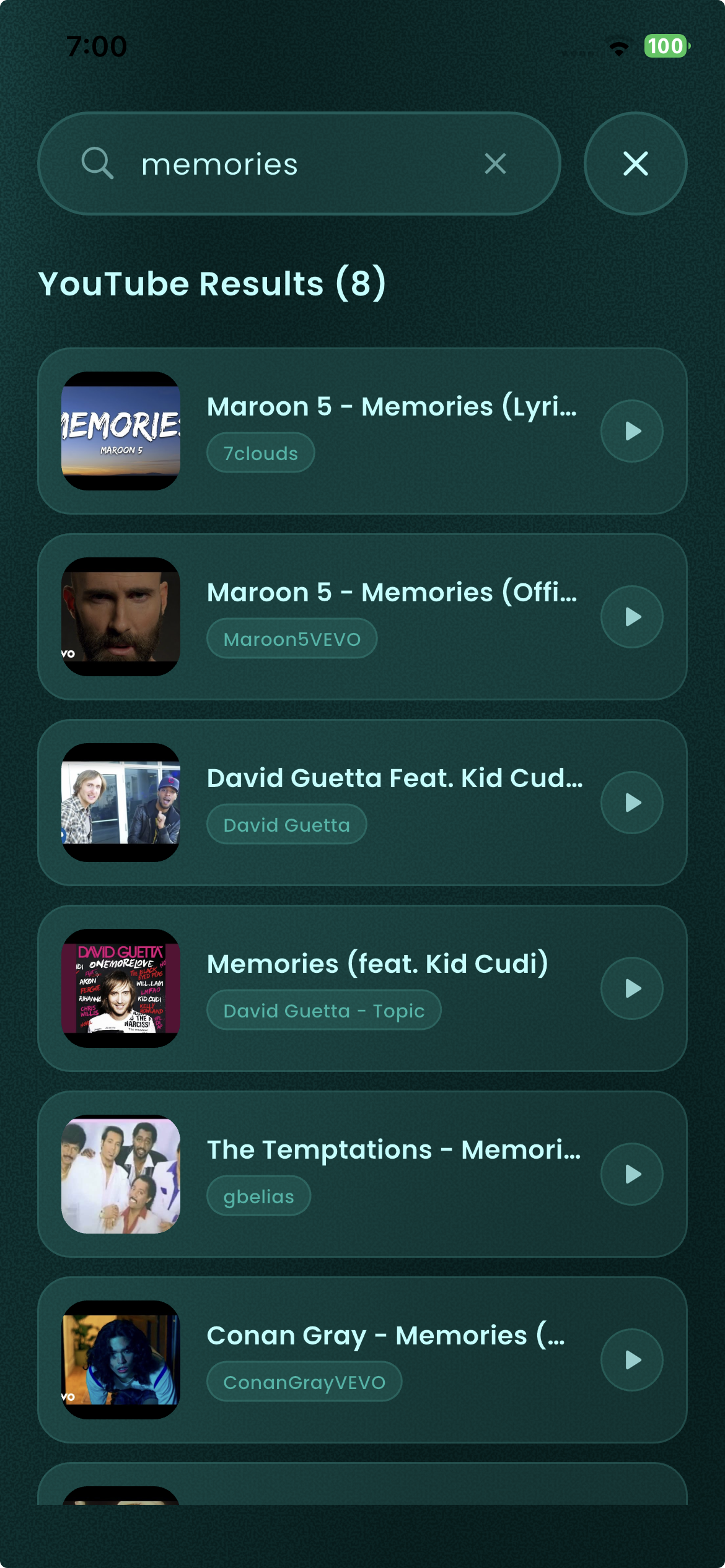The image size is (725, 1568).
Task: Close the search screen
Action: [x=635, y=164]
